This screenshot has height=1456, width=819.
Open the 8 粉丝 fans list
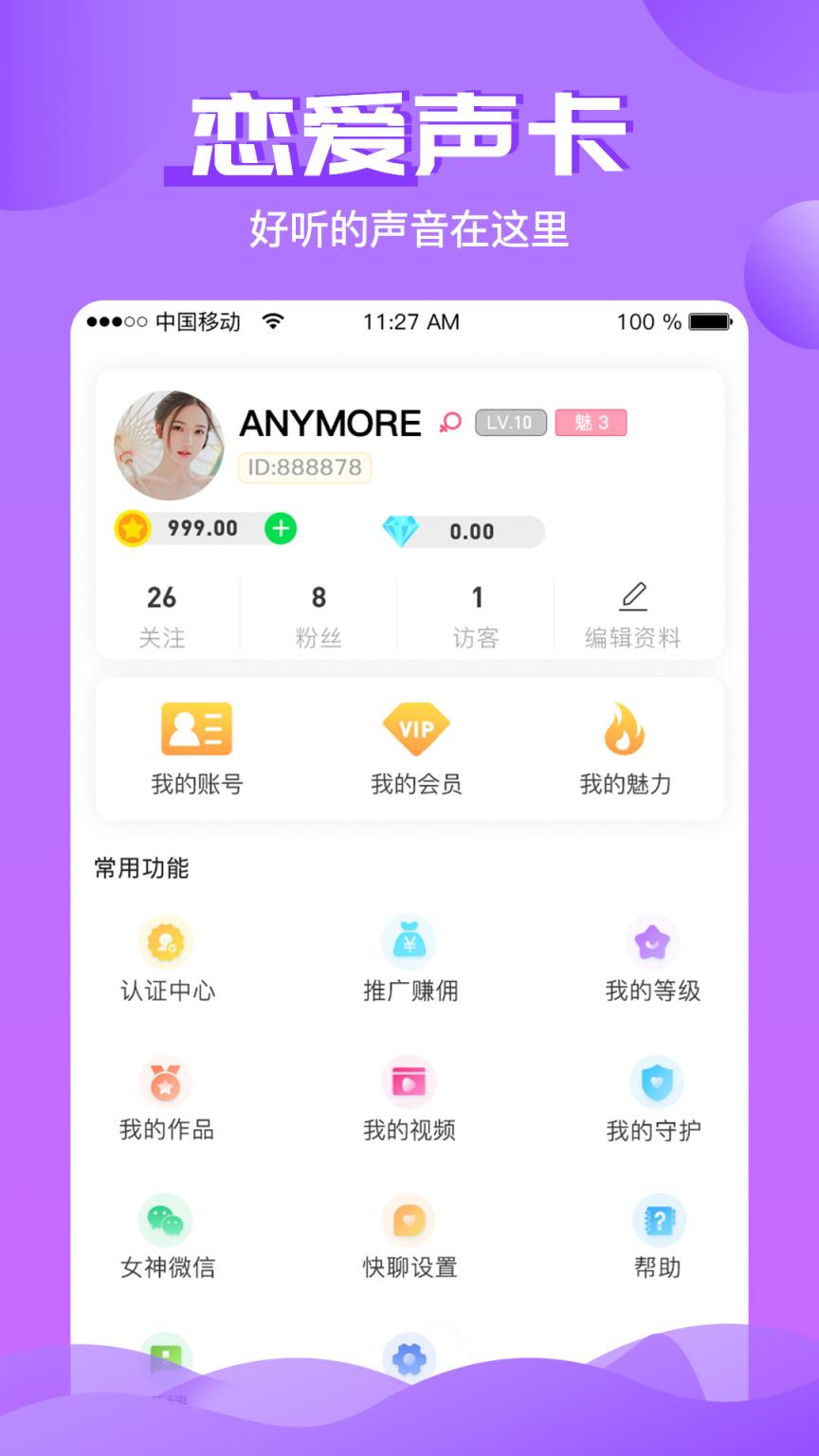(x=318, y=612)
